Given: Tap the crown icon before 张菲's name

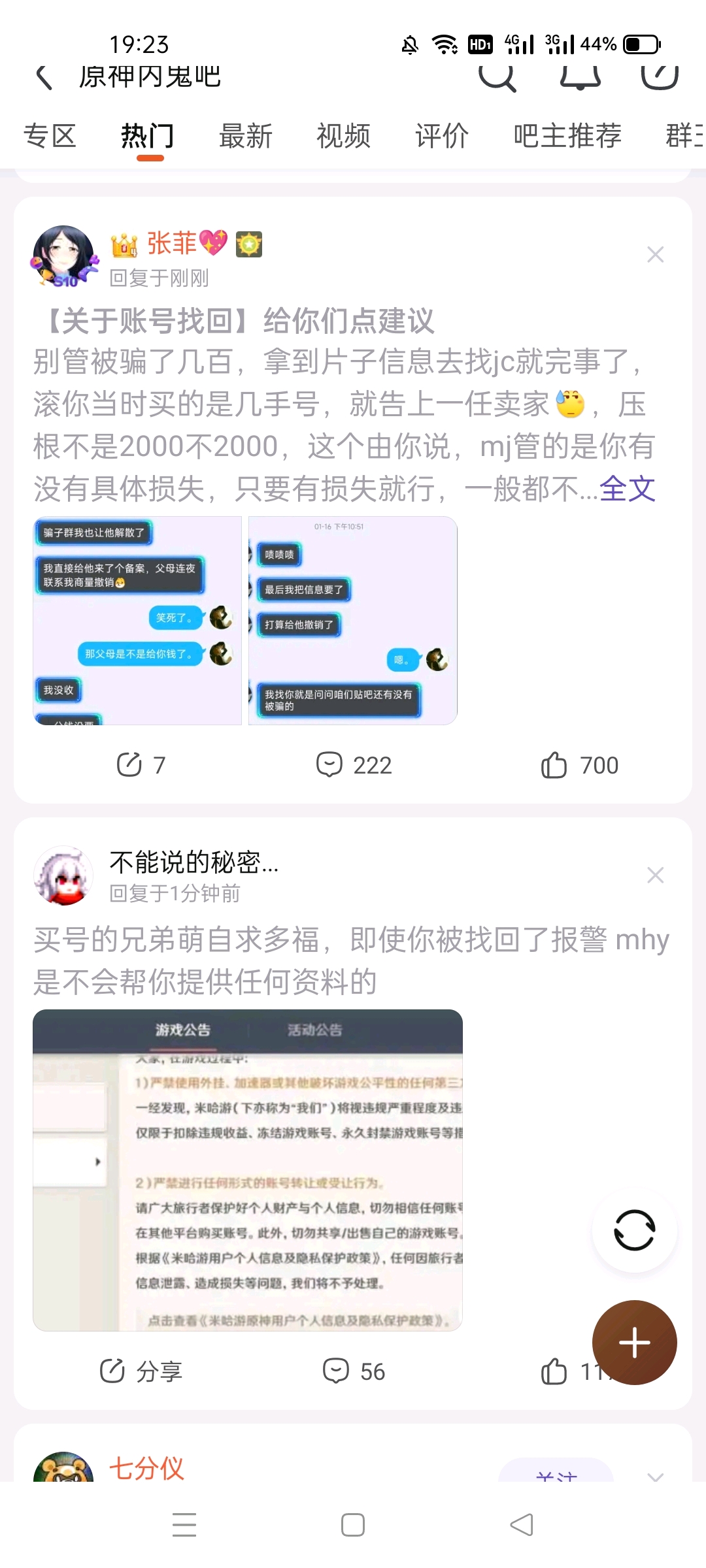Looking at the screenshot, I should [x=125, y=245].
